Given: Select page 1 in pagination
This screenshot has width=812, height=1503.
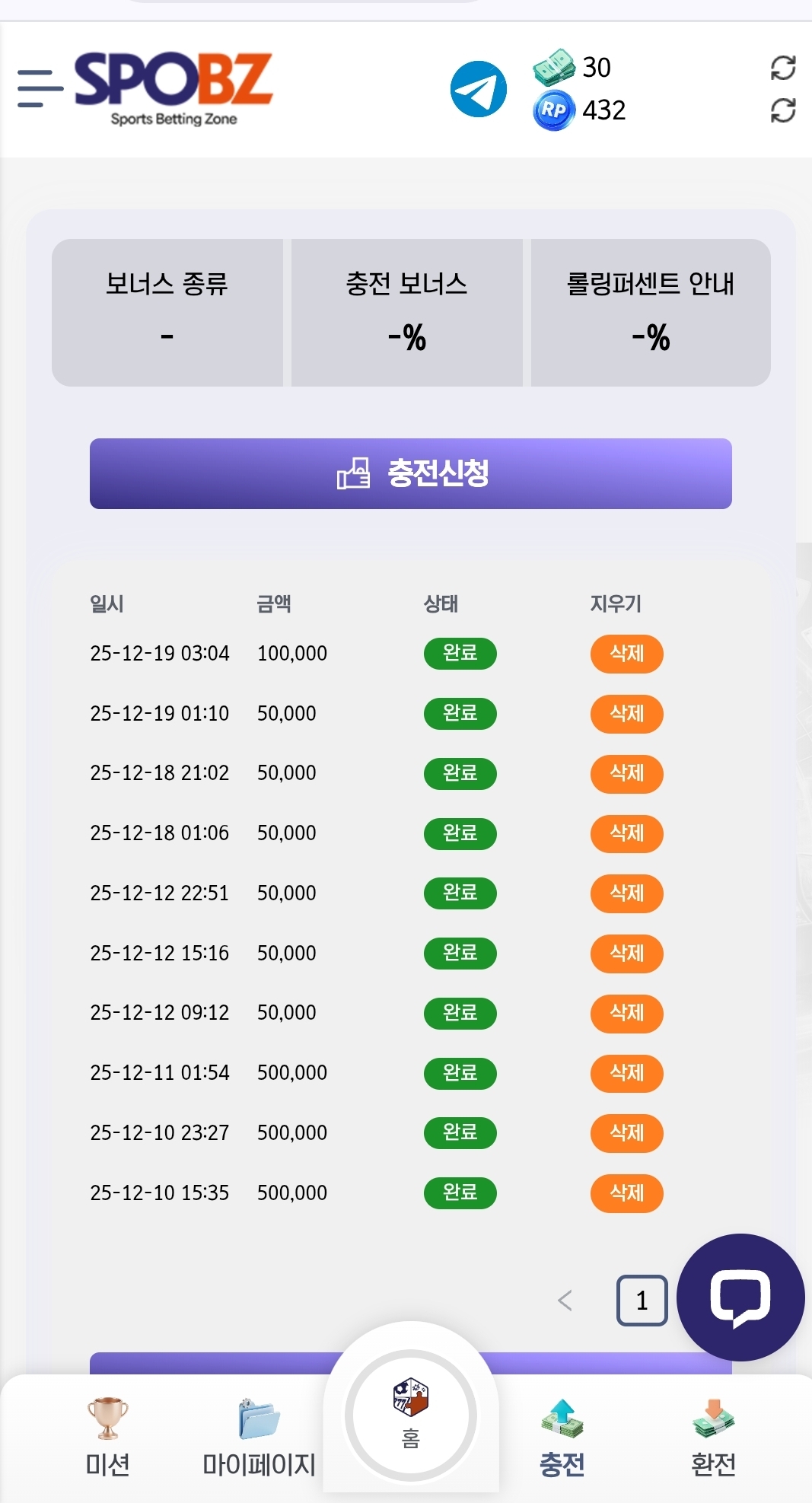Looking at the screenshot, I should click(642, 1301).
